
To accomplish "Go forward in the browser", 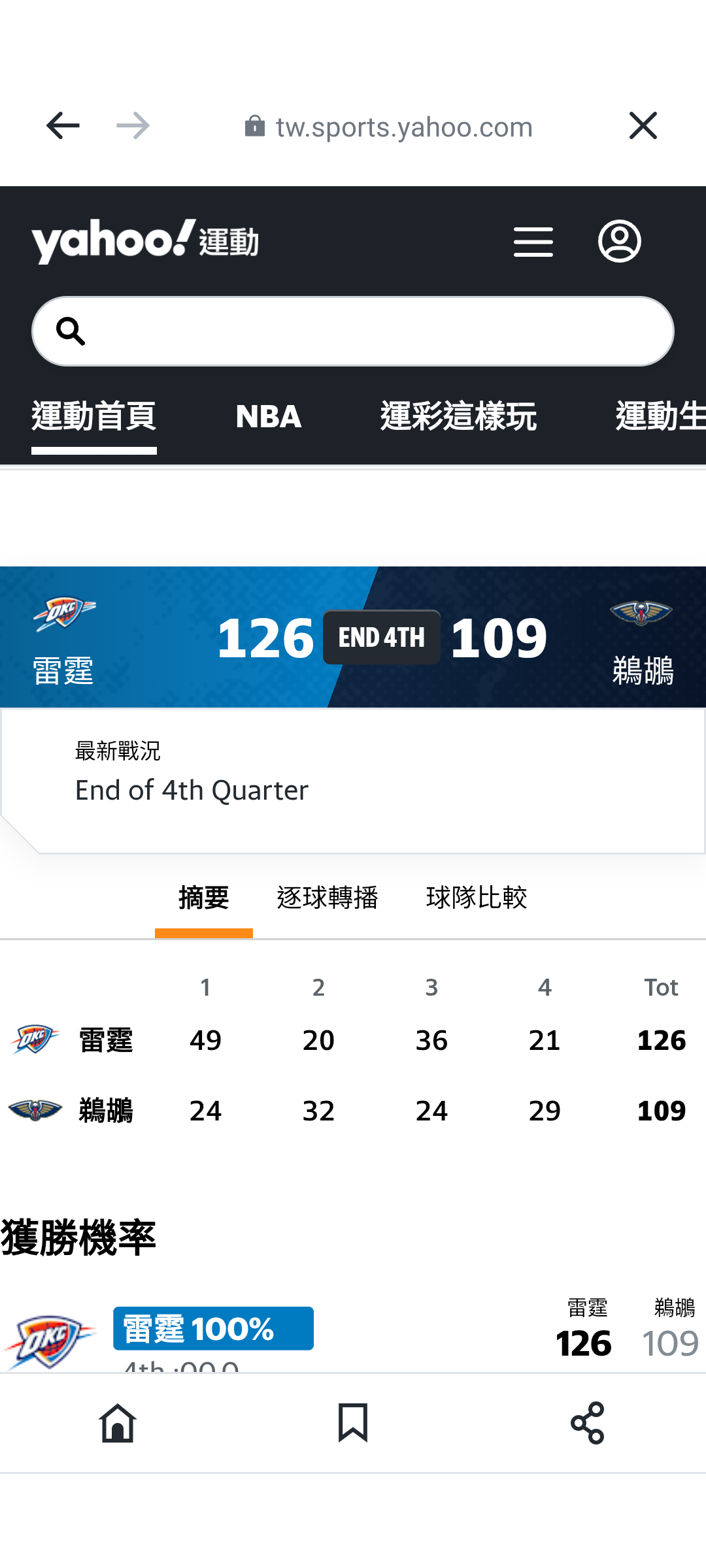I will (133, 125).
